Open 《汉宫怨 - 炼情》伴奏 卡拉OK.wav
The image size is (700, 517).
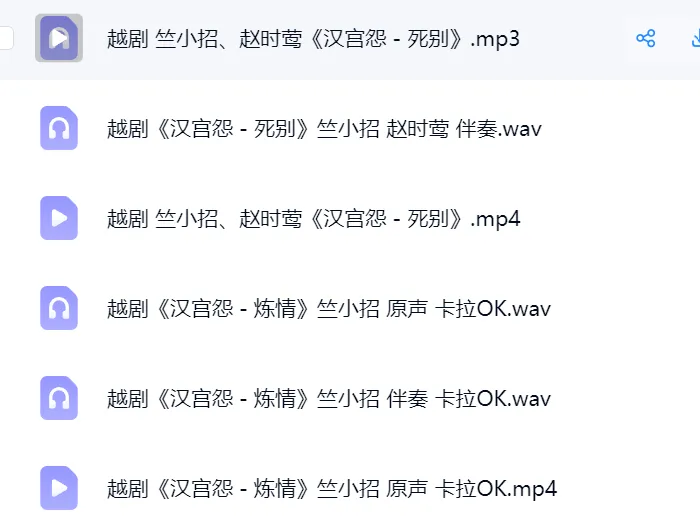[x=329, y=398]
